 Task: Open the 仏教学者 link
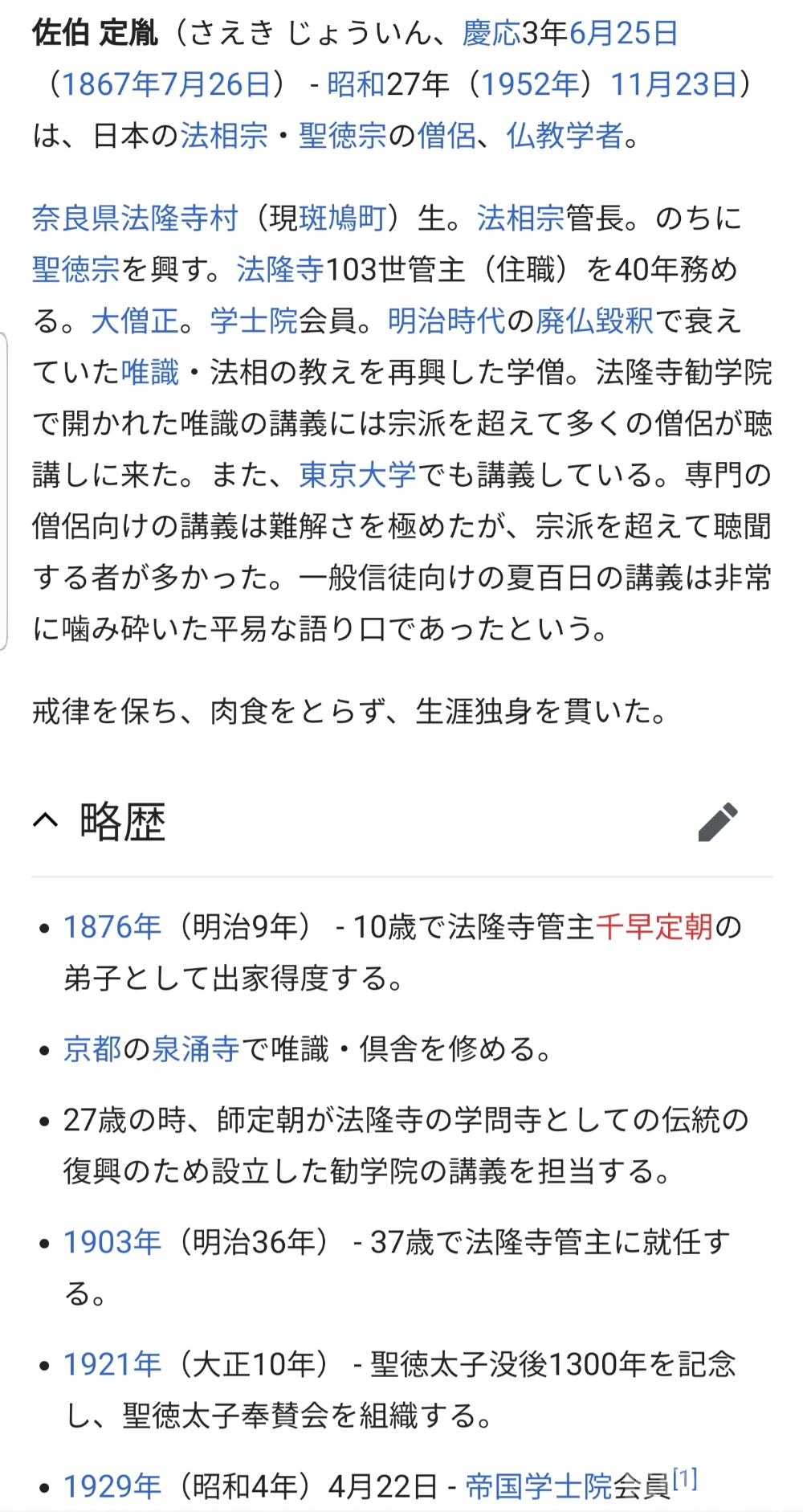coord(565,136)
